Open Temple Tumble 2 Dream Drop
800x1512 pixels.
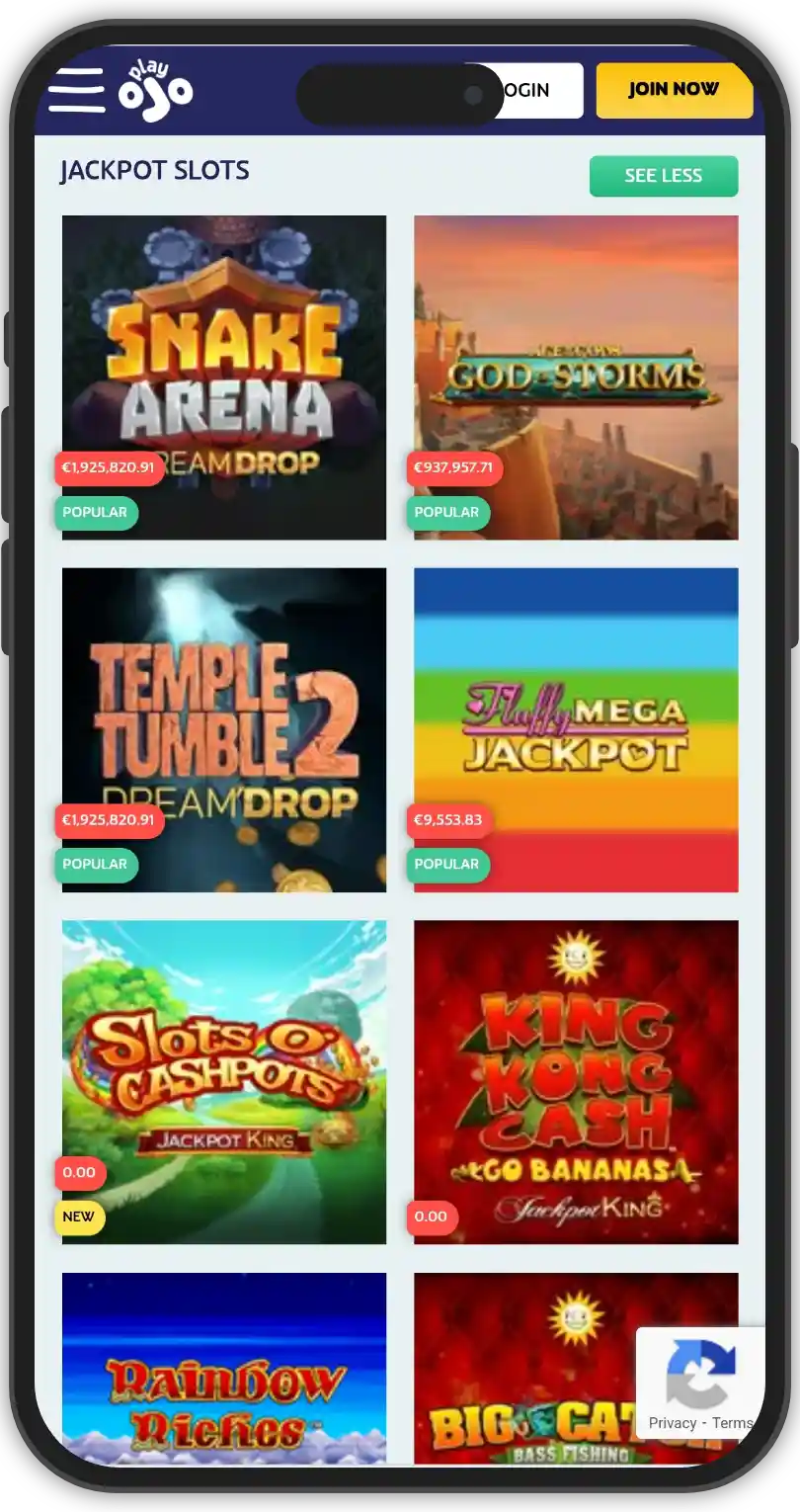[224, 712]
